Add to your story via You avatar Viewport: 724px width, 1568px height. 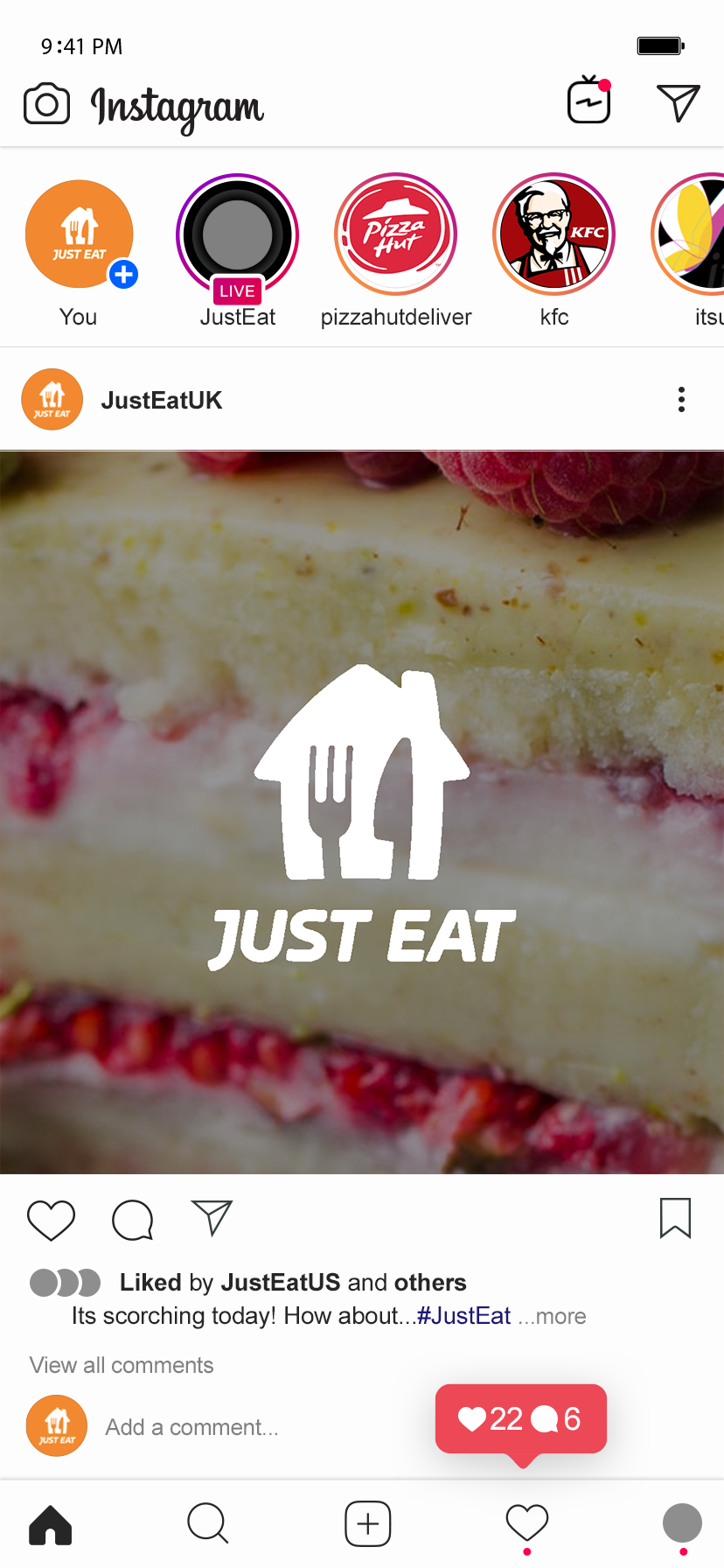tap(80, 234)
